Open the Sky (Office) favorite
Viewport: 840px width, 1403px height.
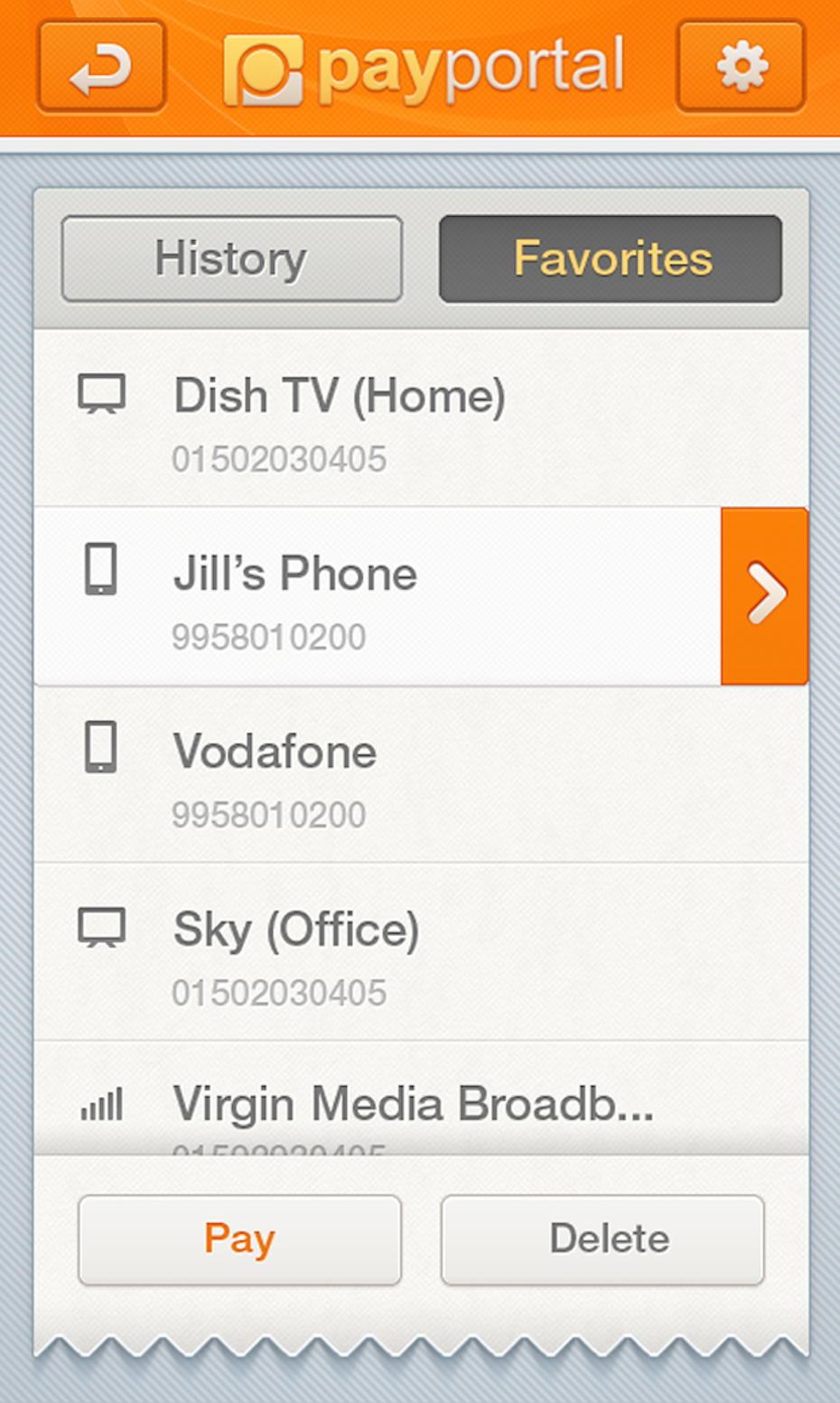click(x=421, y=952)
